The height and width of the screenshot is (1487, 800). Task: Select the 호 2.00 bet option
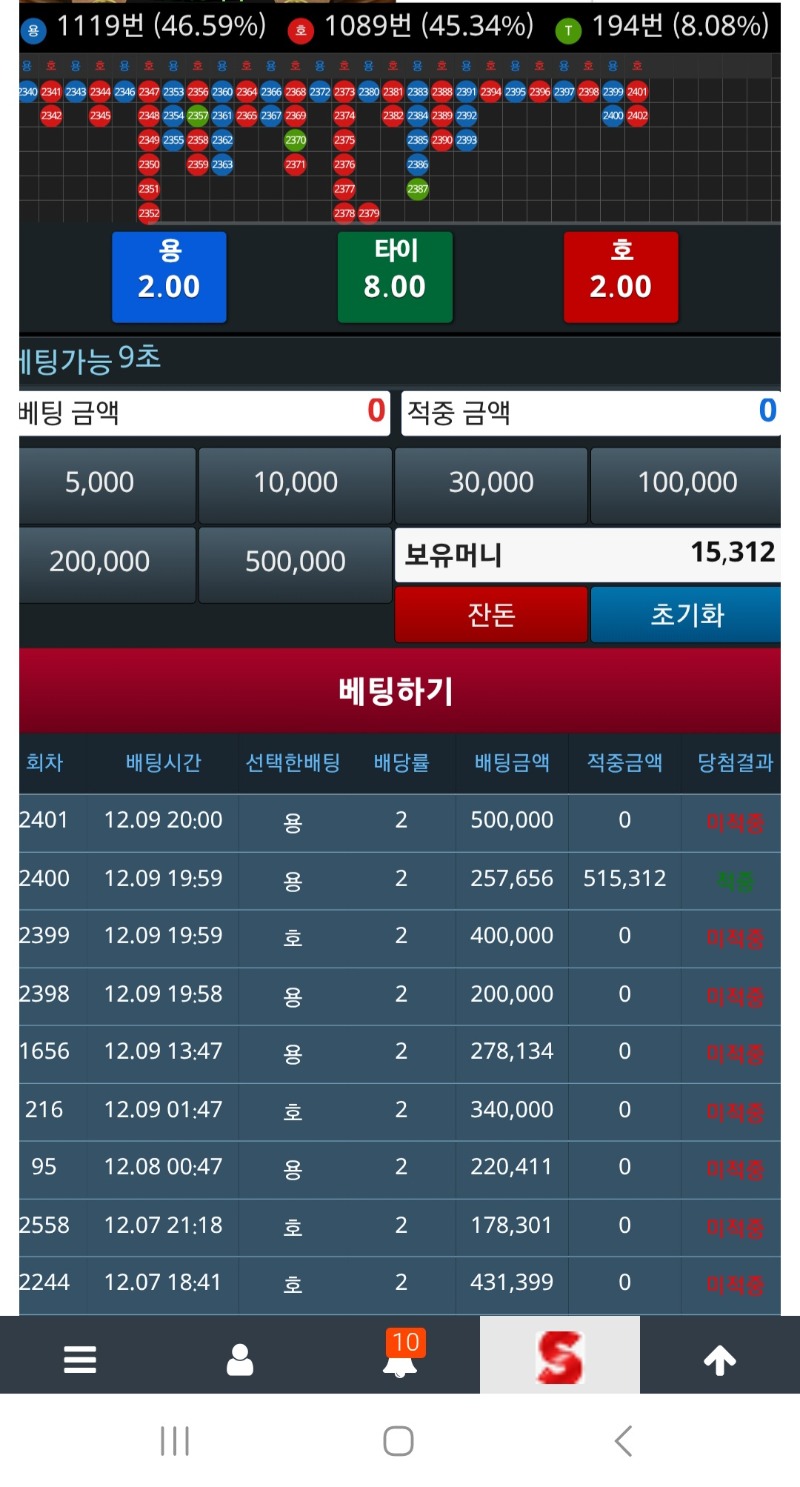pyautogui.click(x=621, y=277)
